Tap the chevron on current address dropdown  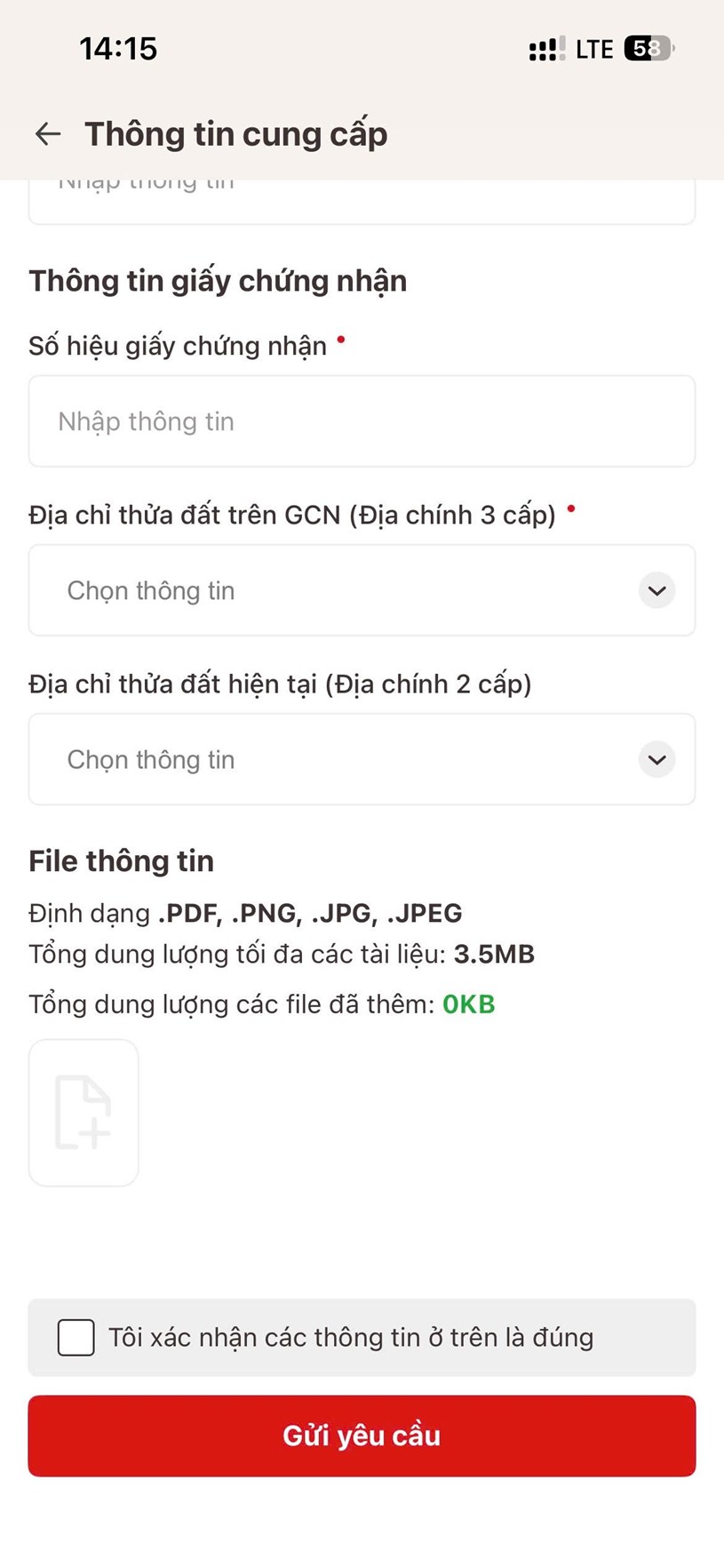(656, 760)
